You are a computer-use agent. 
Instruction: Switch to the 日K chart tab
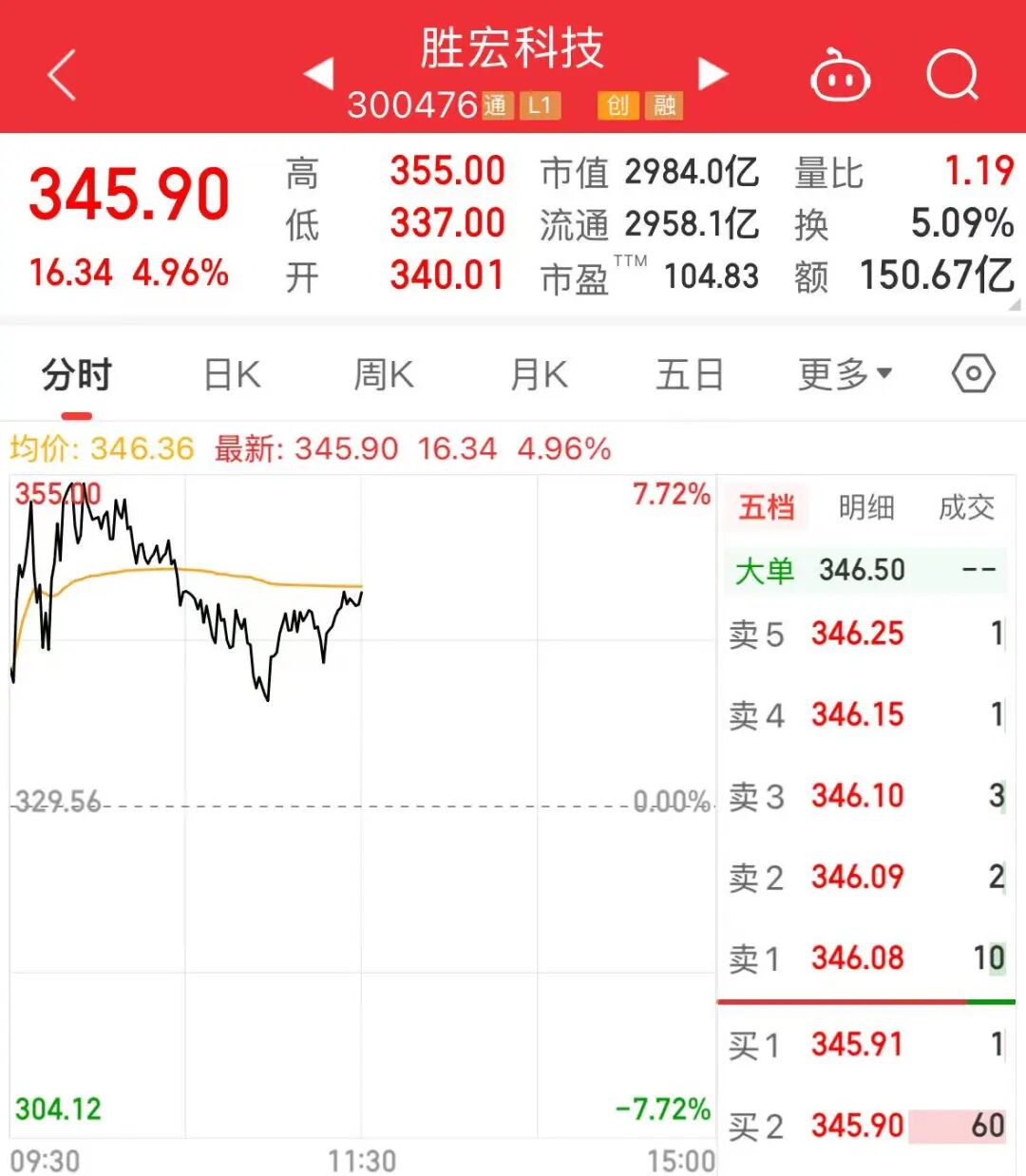[233, 375]
